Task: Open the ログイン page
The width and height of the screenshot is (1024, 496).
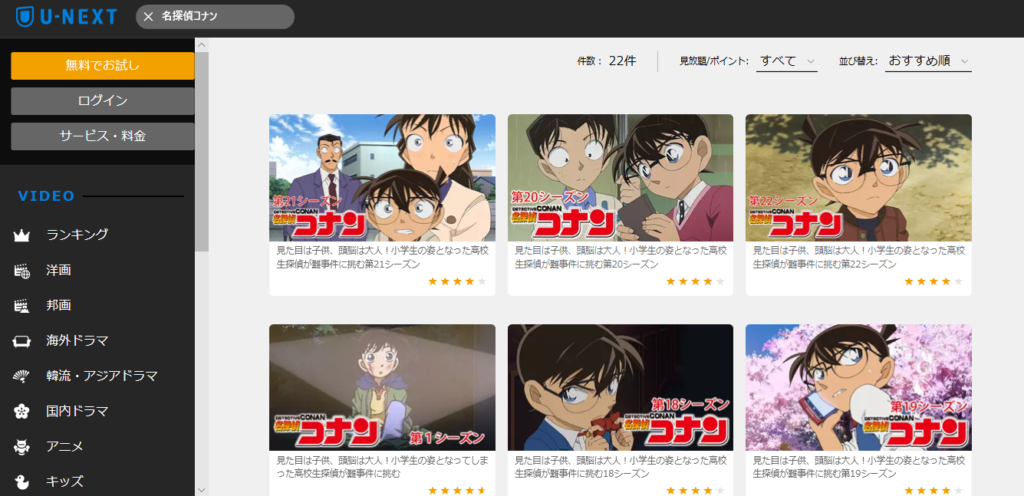Action: (102, 101)
